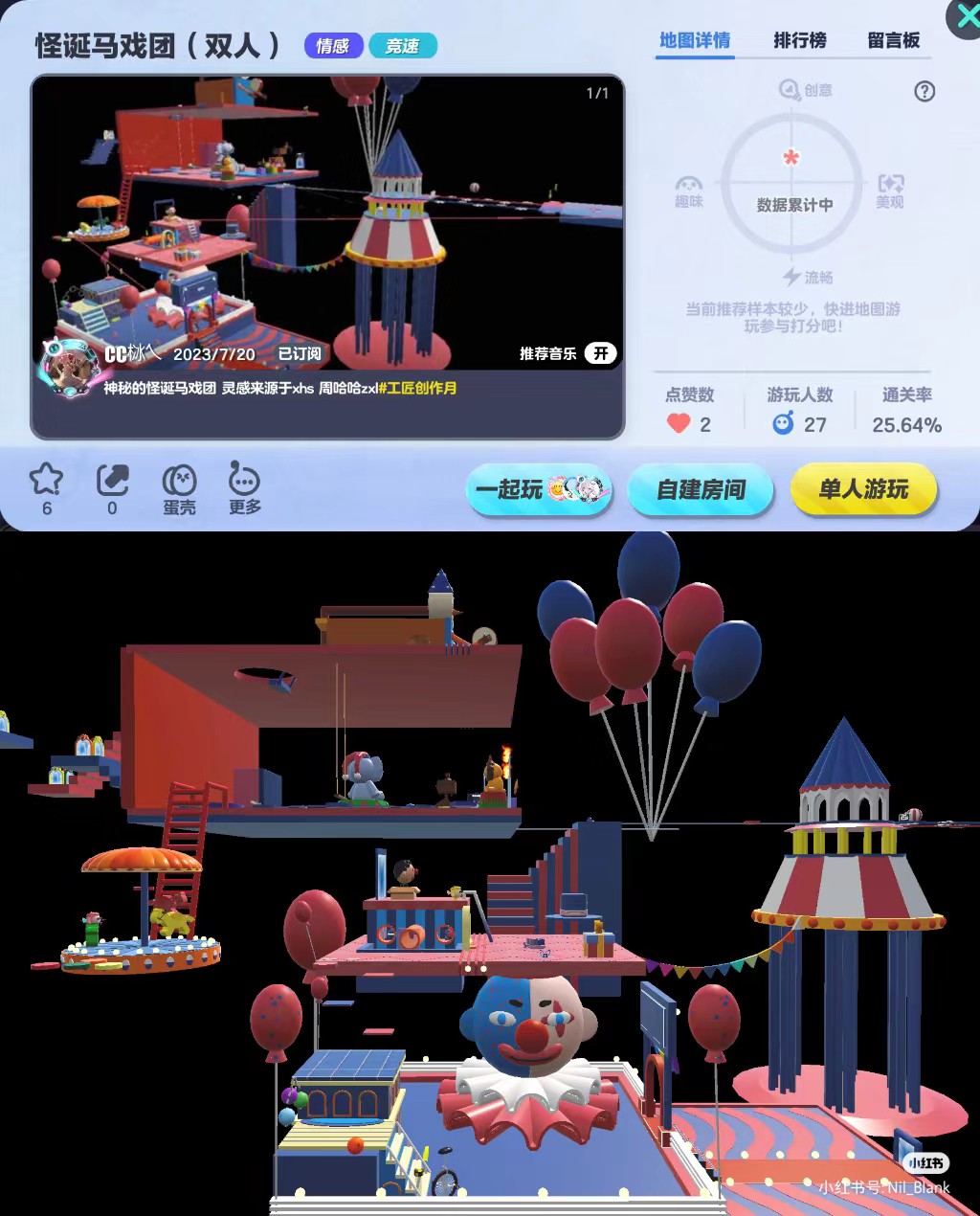Viewport: 980px width, 1216px height.
Task: Favorite this map with the star icon
Action: click(46, 481)
